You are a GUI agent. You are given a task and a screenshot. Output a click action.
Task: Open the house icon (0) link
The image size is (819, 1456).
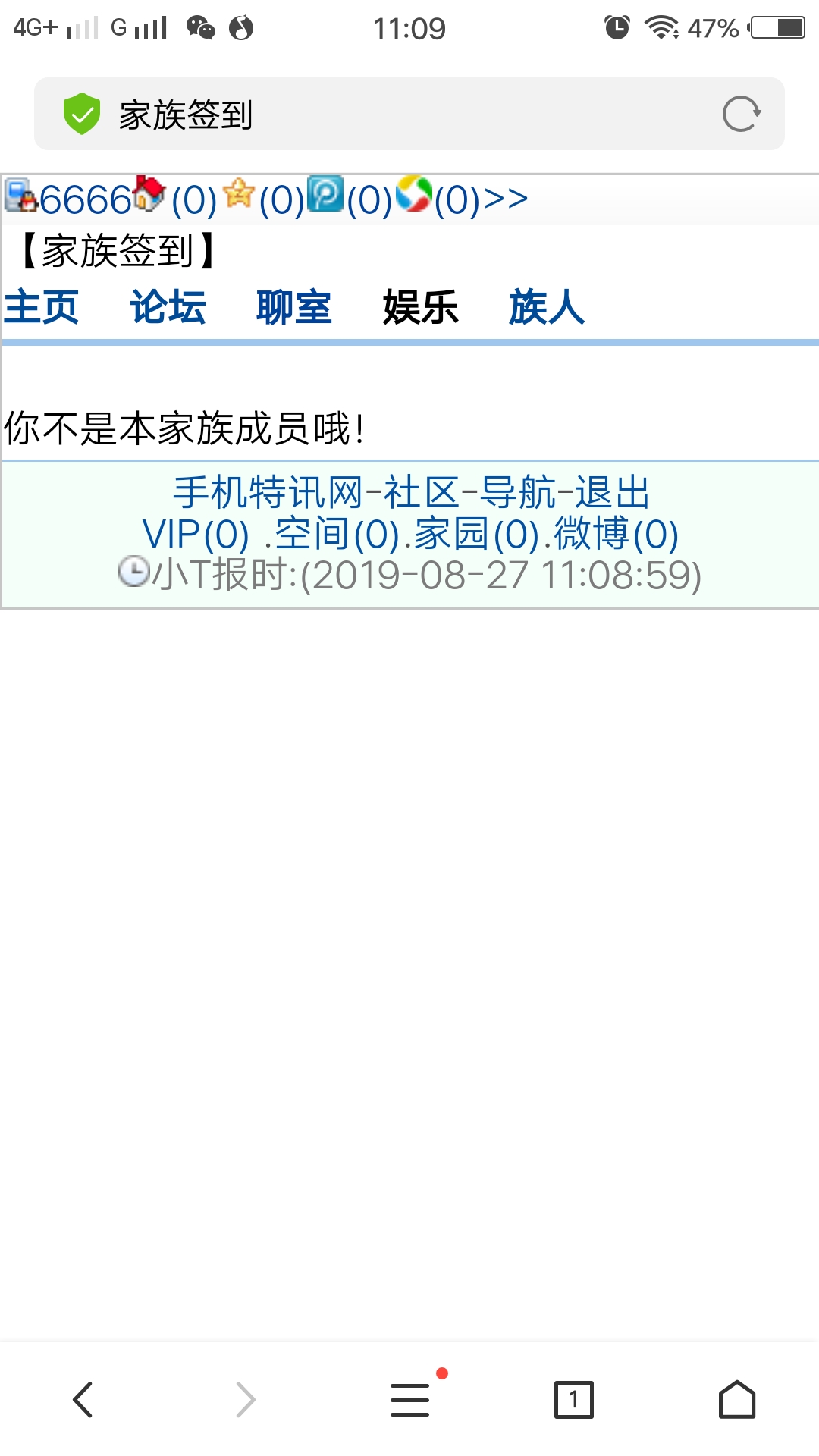point(193,200)
